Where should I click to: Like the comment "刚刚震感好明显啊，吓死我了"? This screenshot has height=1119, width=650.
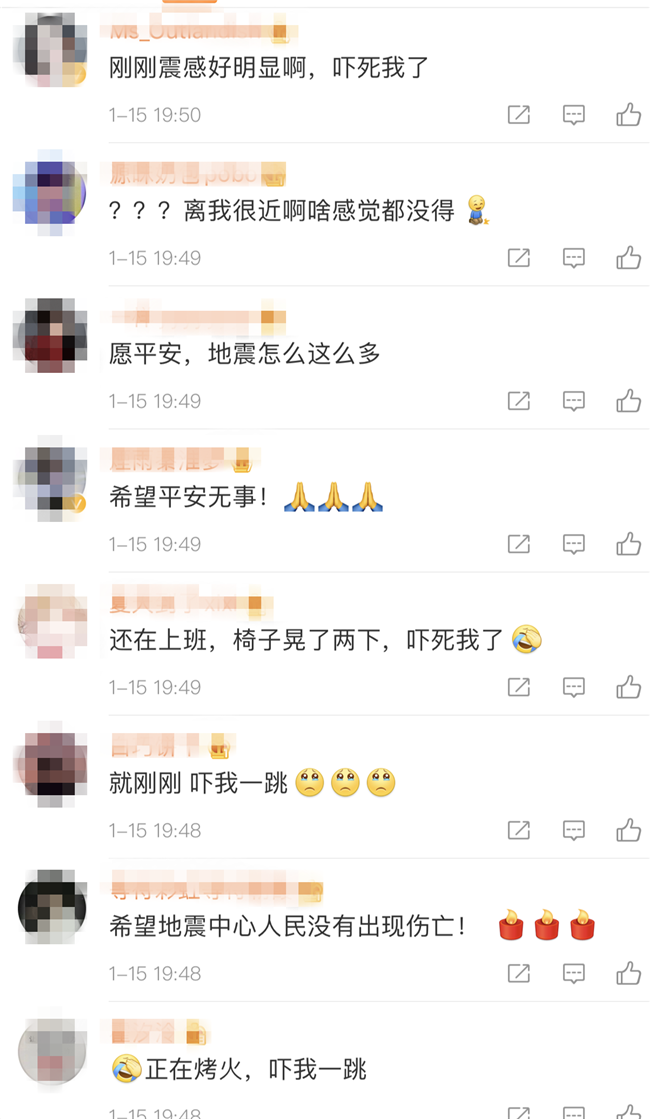(628, 115)
